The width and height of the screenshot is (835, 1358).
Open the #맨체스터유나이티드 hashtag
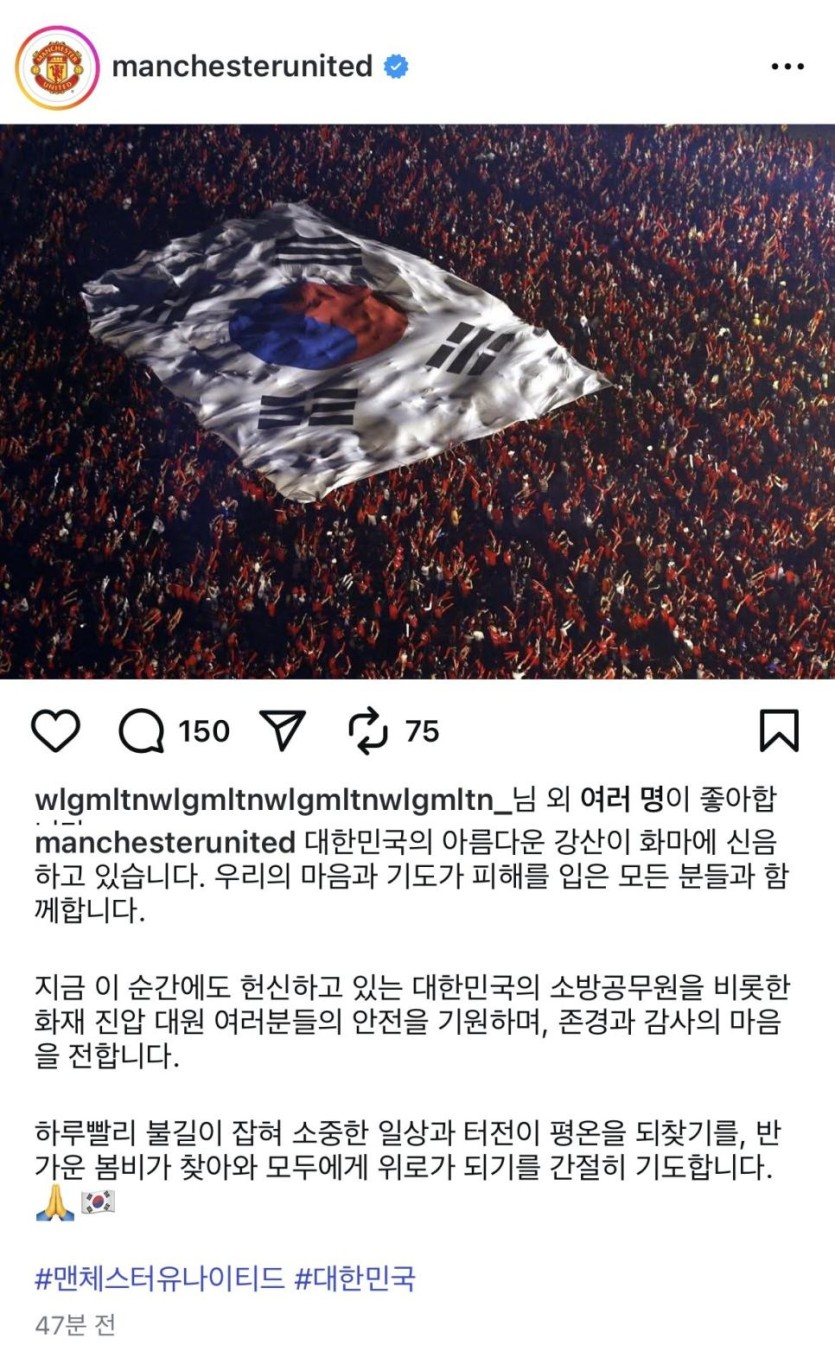[x=160, y=1278]
